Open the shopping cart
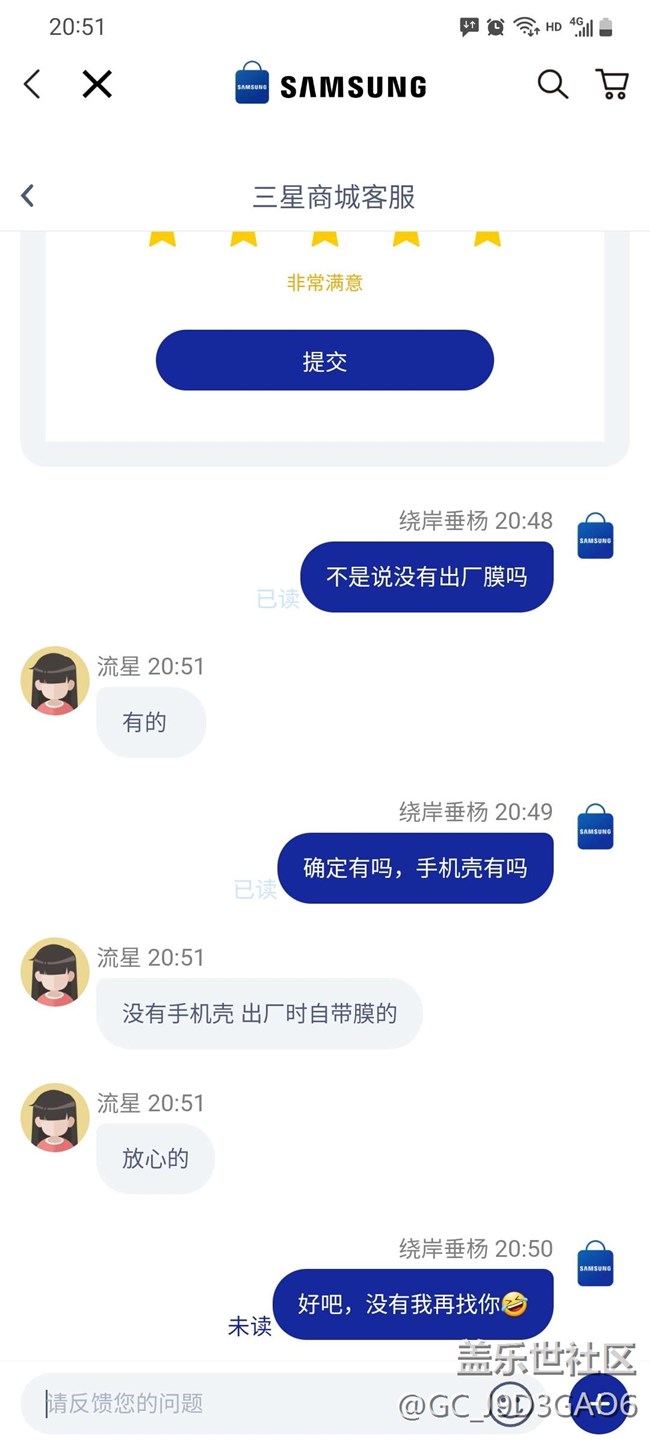This screenshot has width=650, height=1444. [612, 84]
